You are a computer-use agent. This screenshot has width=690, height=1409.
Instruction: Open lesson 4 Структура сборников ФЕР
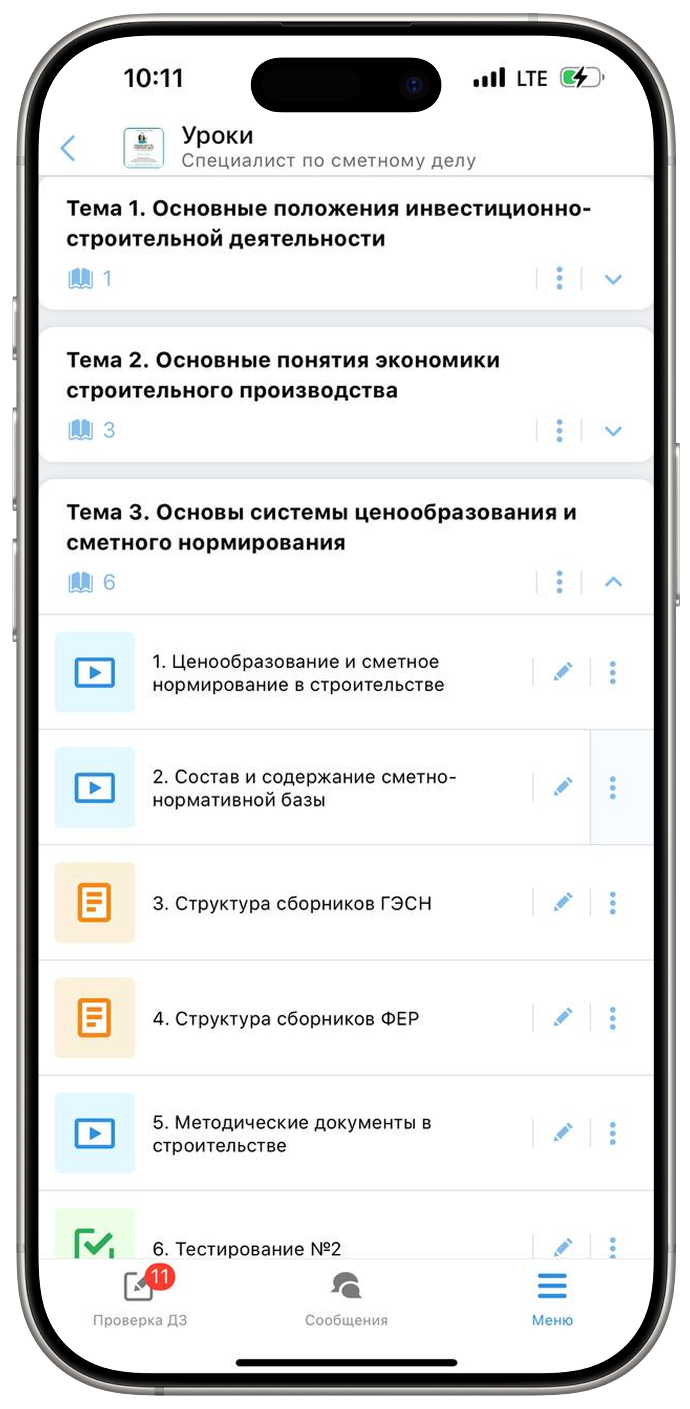(x=285, y=1019)
